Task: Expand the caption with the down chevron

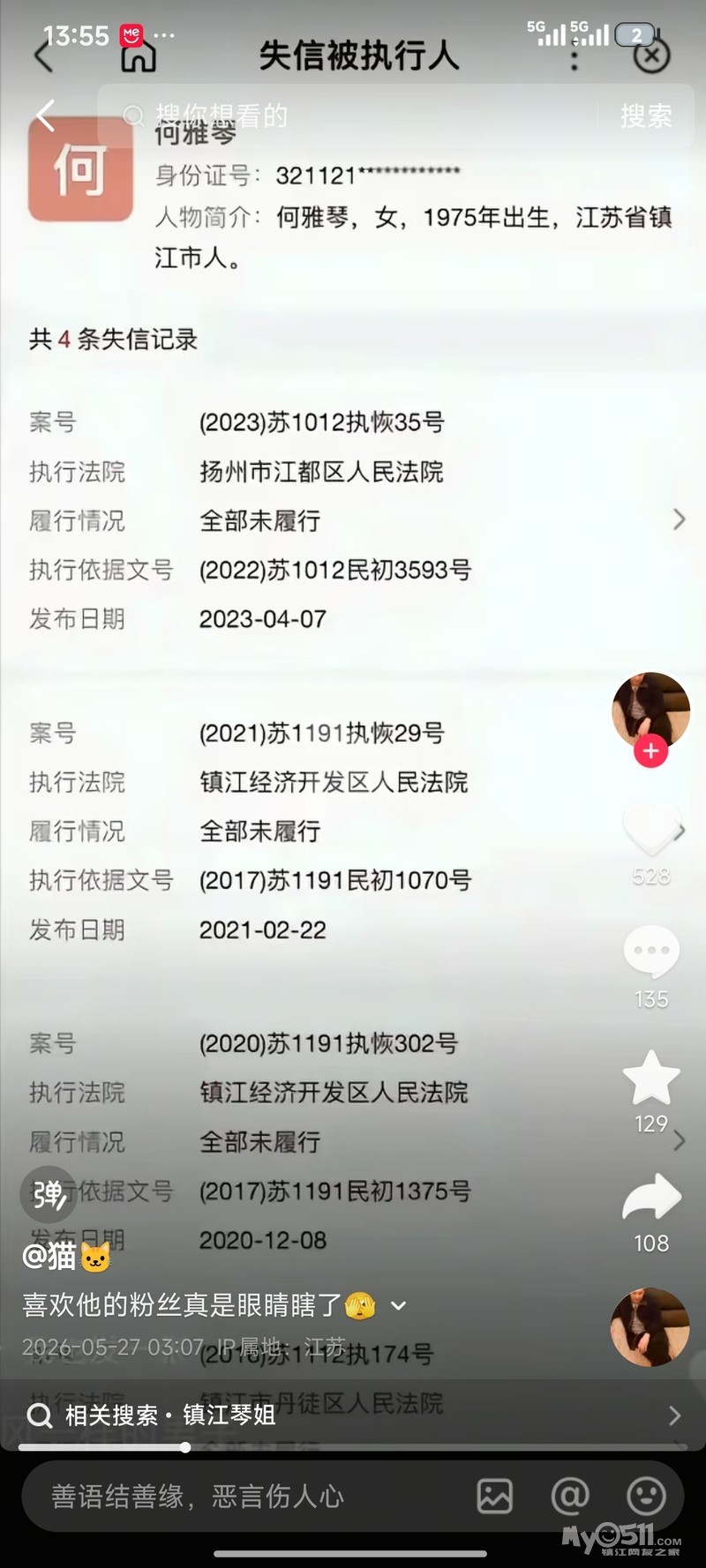Action: click(x=399, y=1305)
